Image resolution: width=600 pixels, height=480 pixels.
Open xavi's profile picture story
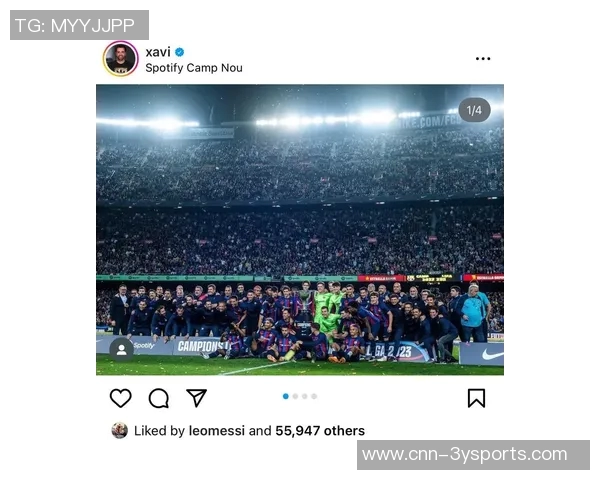tap(120, 59)
